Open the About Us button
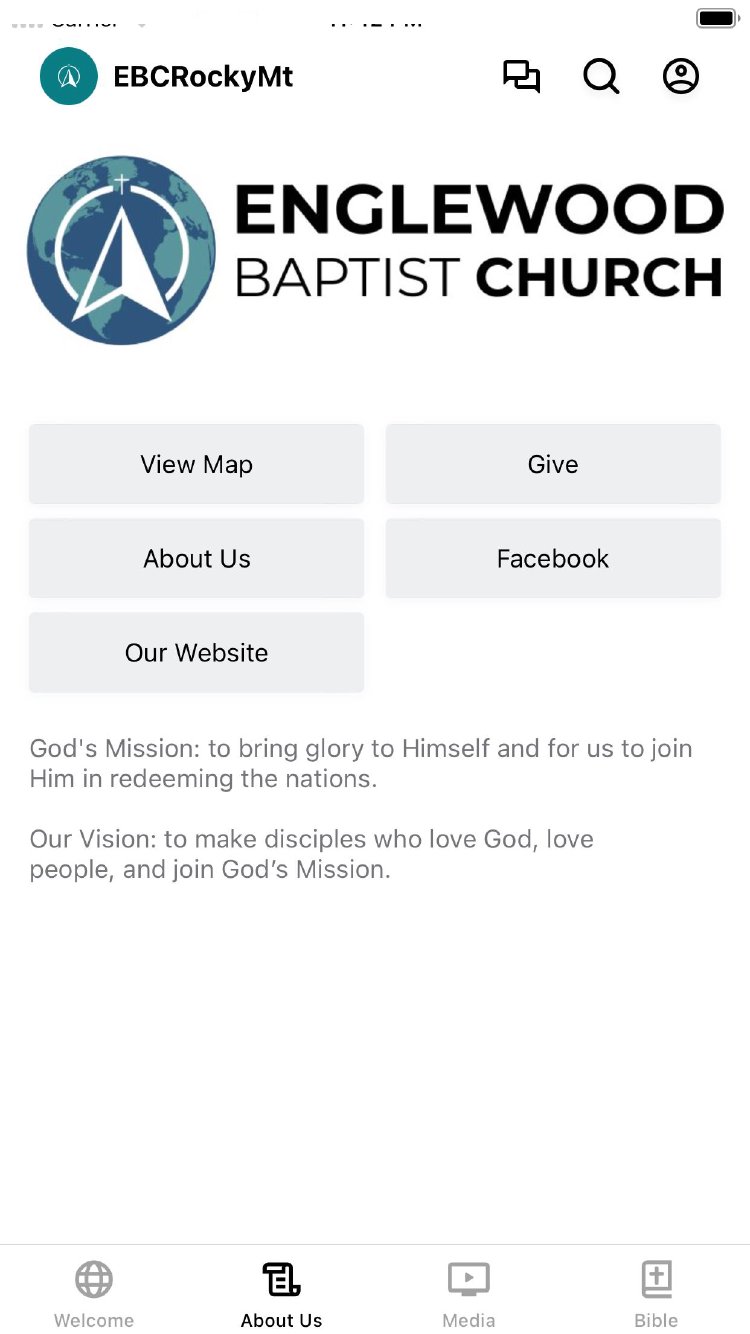This screenshot has width=750, height=1334. click(196, 558)
